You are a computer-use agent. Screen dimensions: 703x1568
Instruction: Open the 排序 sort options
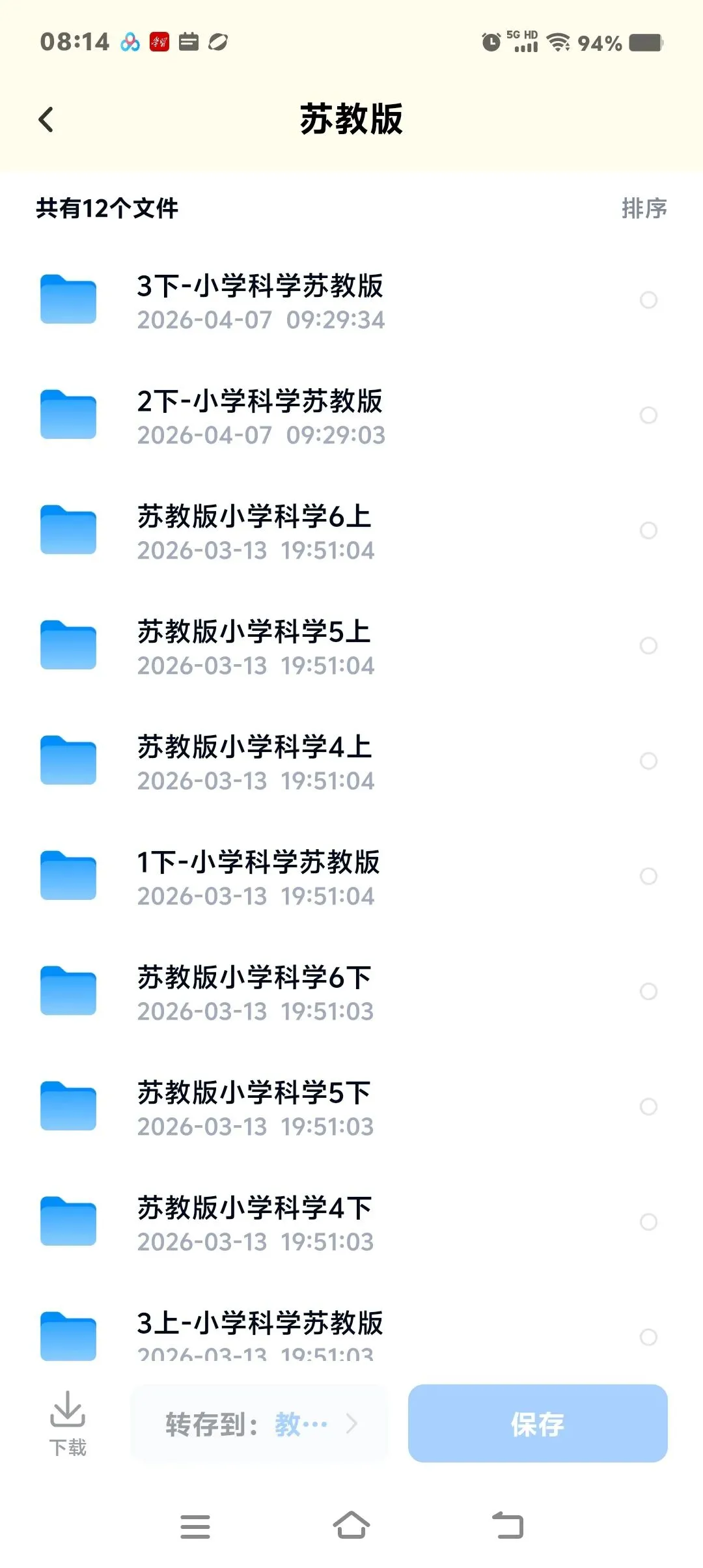[x=644, y=208]
